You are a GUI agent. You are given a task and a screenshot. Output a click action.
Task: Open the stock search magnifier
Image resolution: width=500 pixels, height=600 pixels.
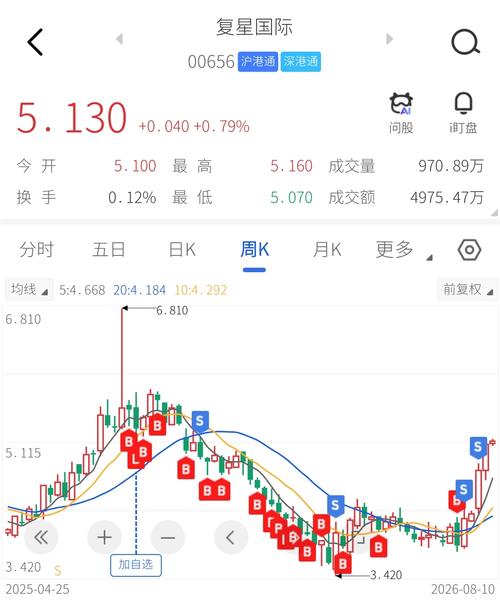pyautogui.click(x=465, y=42)
